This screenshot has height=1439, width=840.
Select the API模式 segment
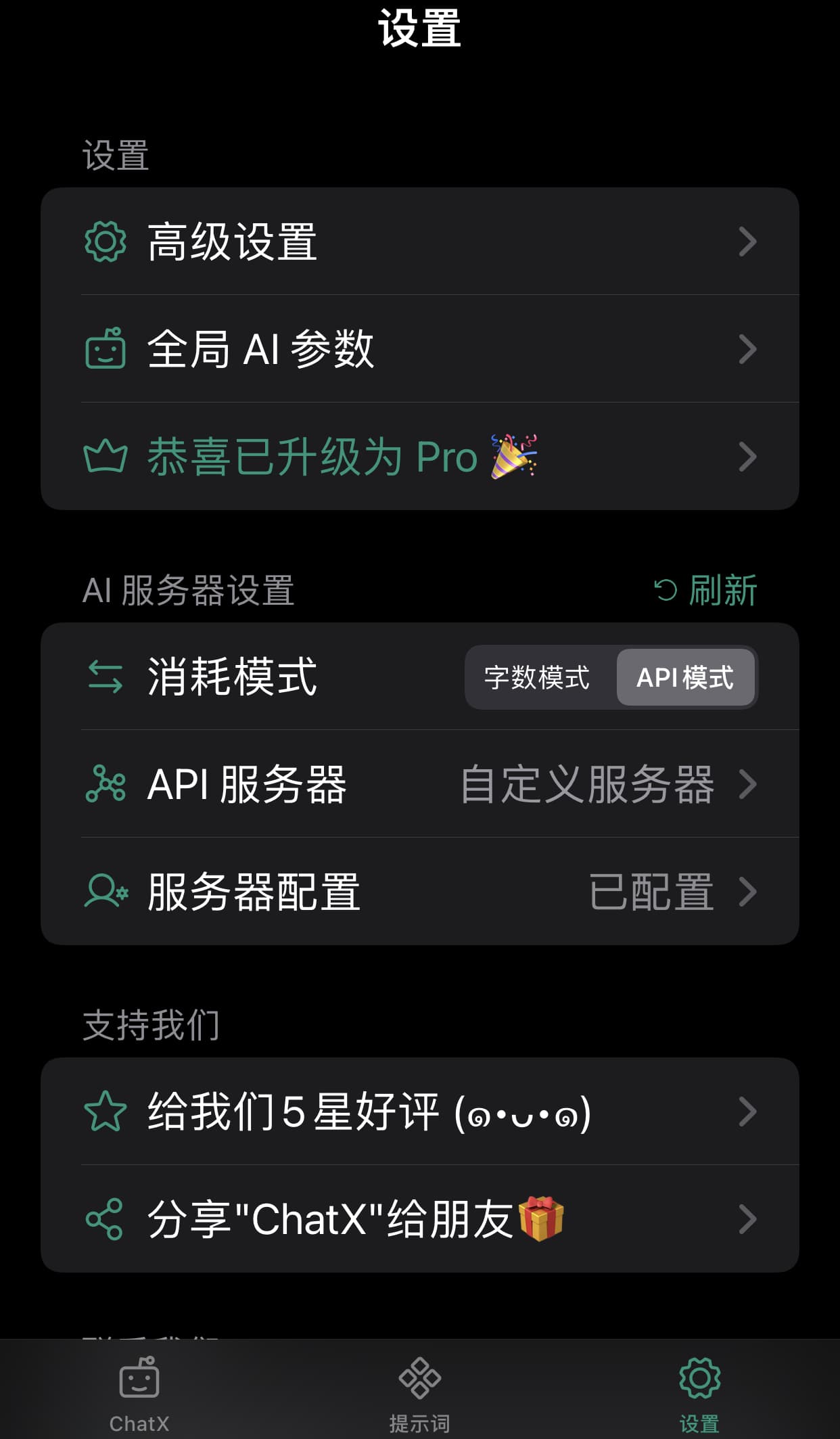click(685, 677)
